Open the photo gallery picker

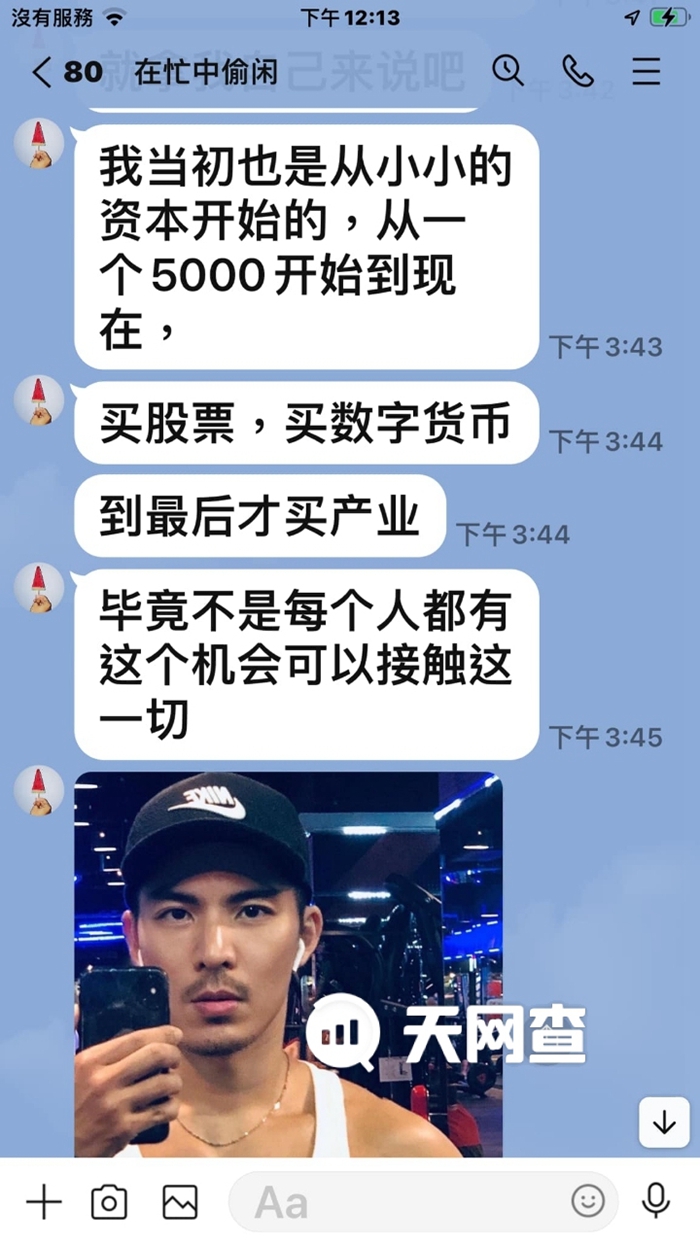(x=180, y=1202)
